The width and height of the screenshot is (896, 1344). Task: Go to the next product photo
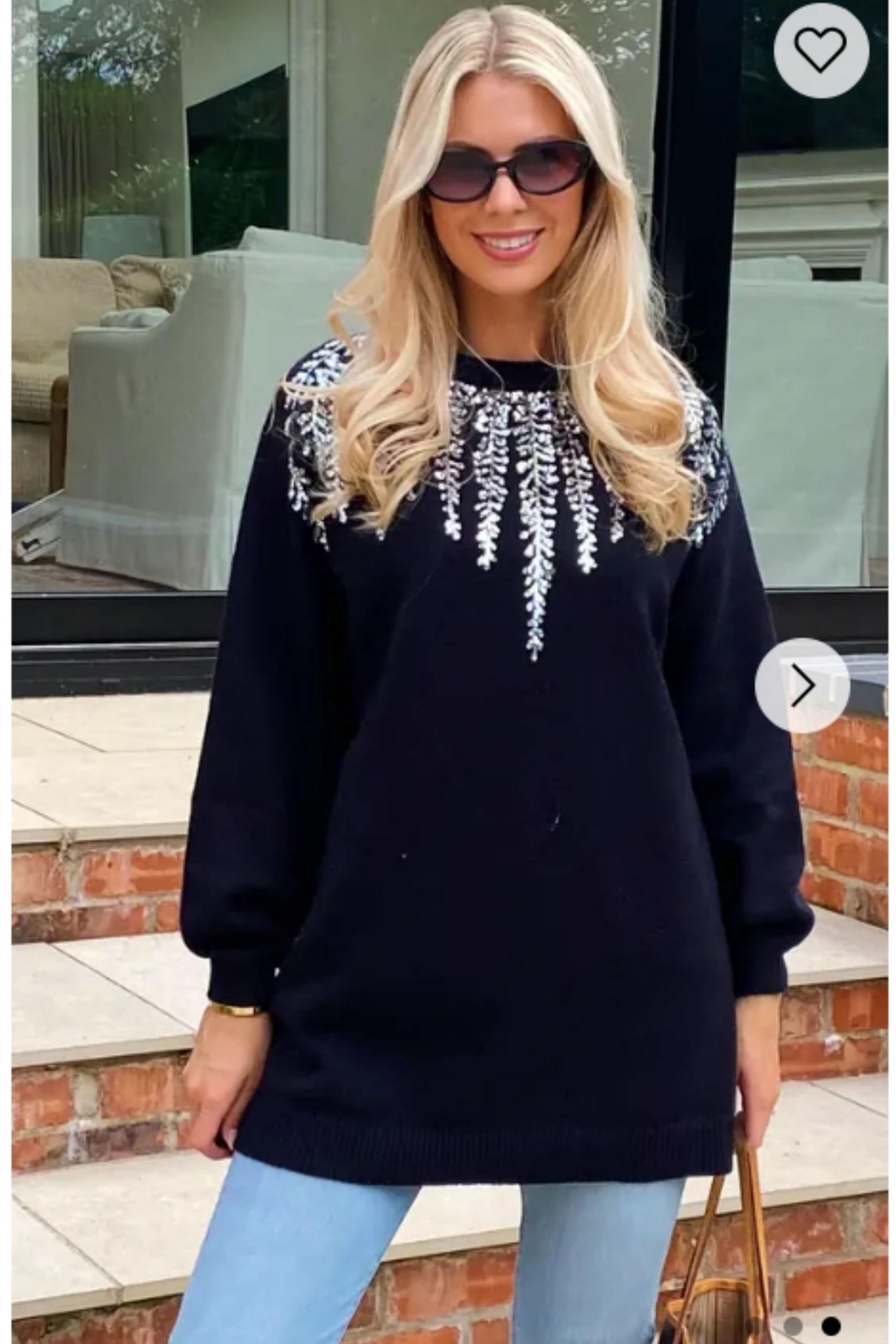tap(802, 685)
